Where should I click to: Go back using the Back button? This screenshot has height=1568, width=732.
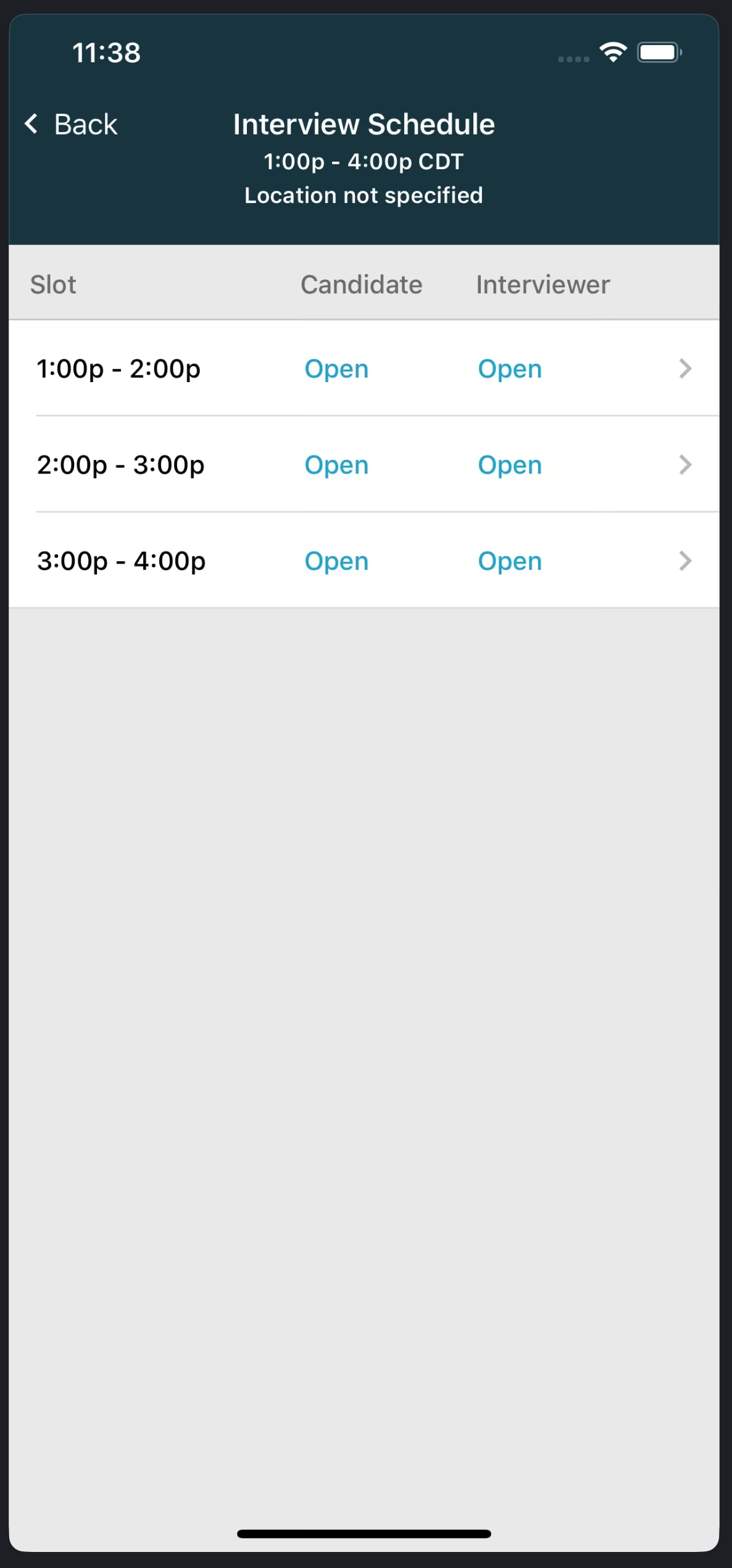pos(71,124)
